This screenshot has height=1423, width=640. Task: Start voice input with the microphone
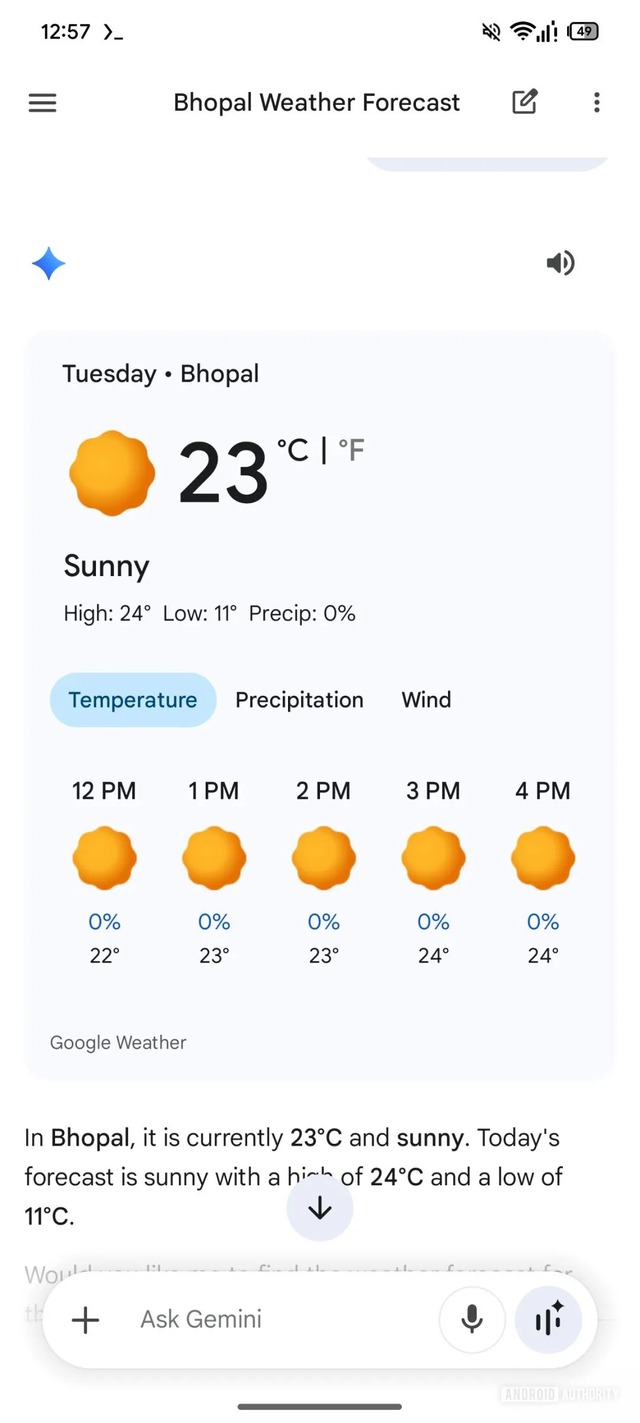click(472, 1320)
